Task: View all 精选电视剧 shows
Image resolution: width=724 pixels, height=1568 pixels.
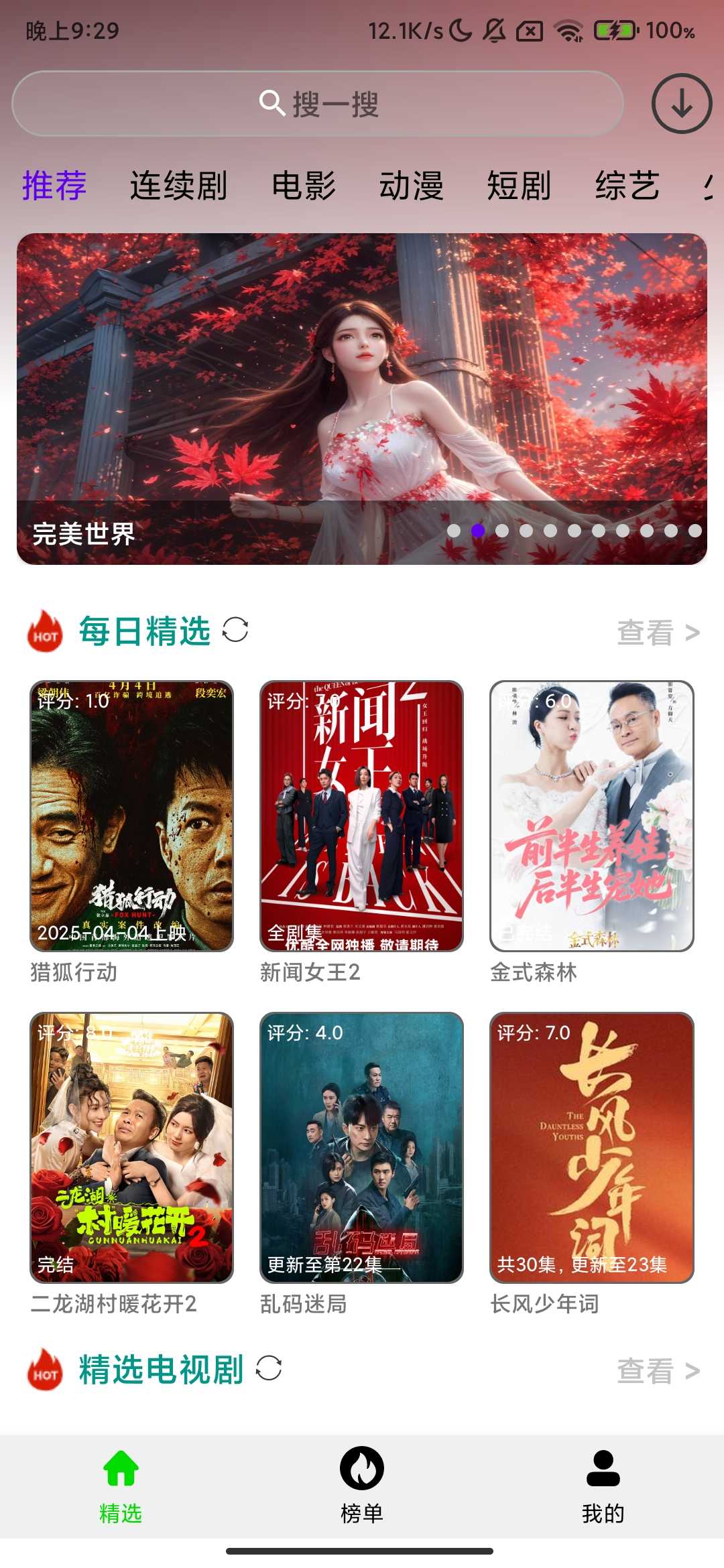Action: point(658,1371)
